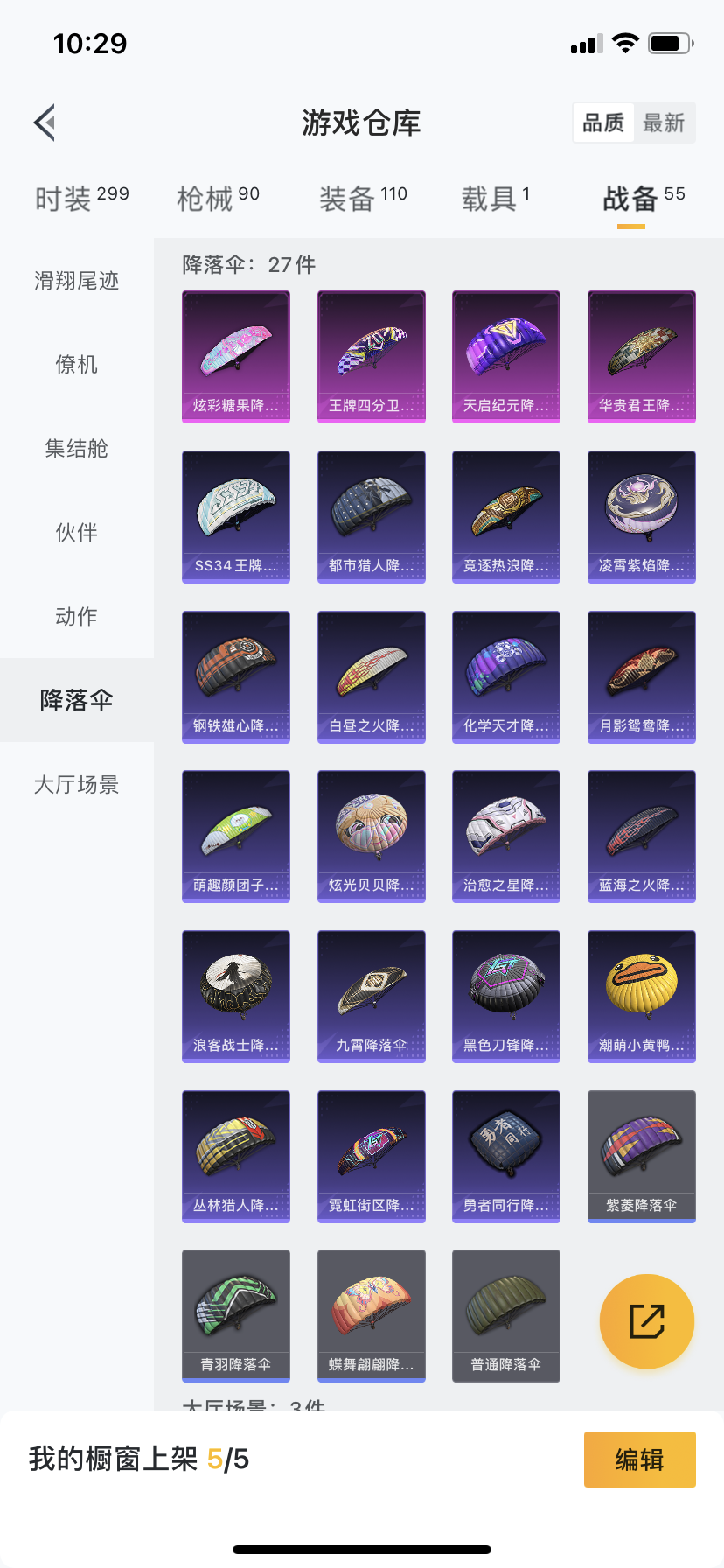Open the 普通降落伞 item
This screenshot has width=724, height=1568.
(506, 1316)
